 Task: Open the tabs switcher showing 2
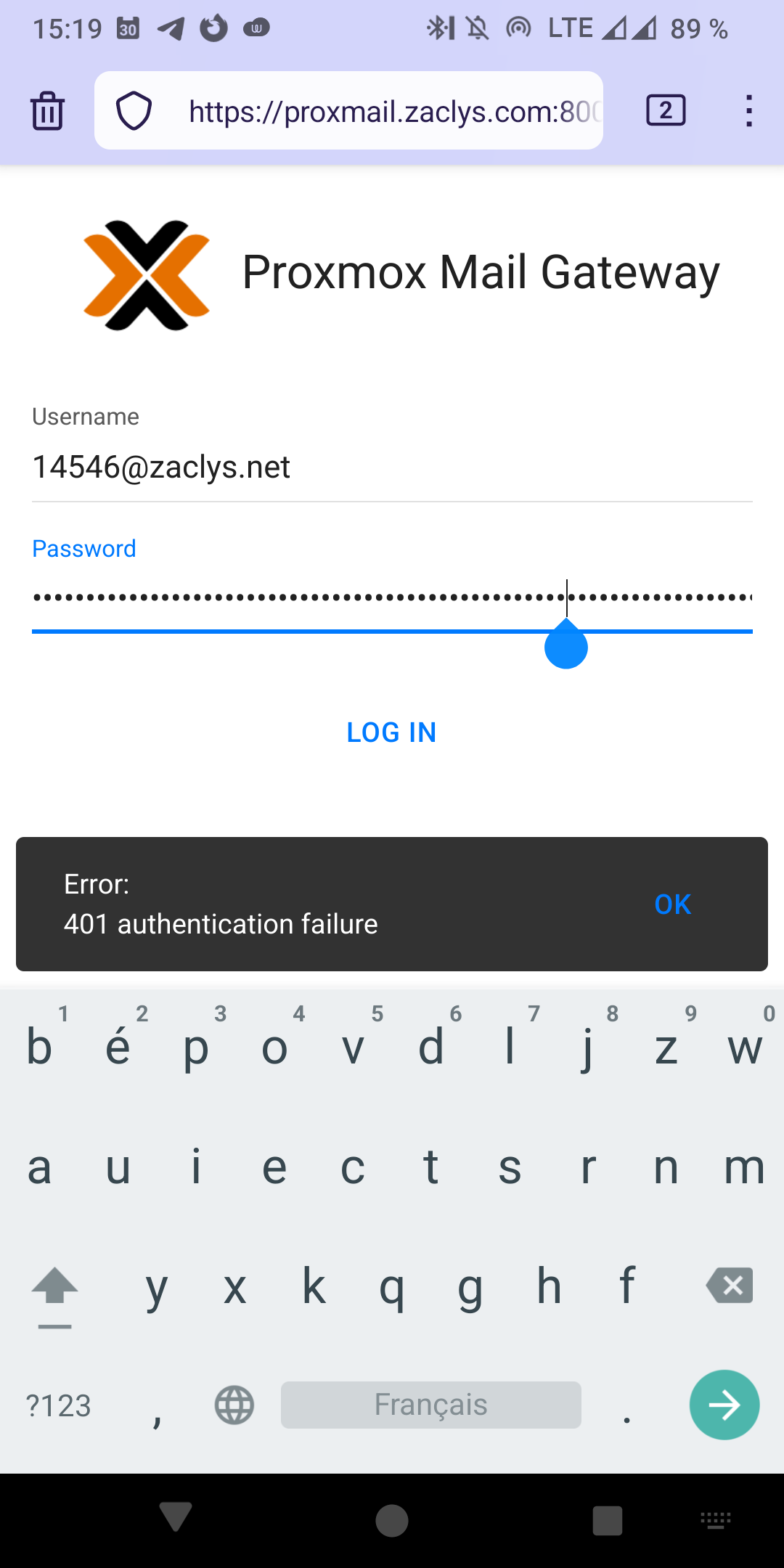coord(666,111)
